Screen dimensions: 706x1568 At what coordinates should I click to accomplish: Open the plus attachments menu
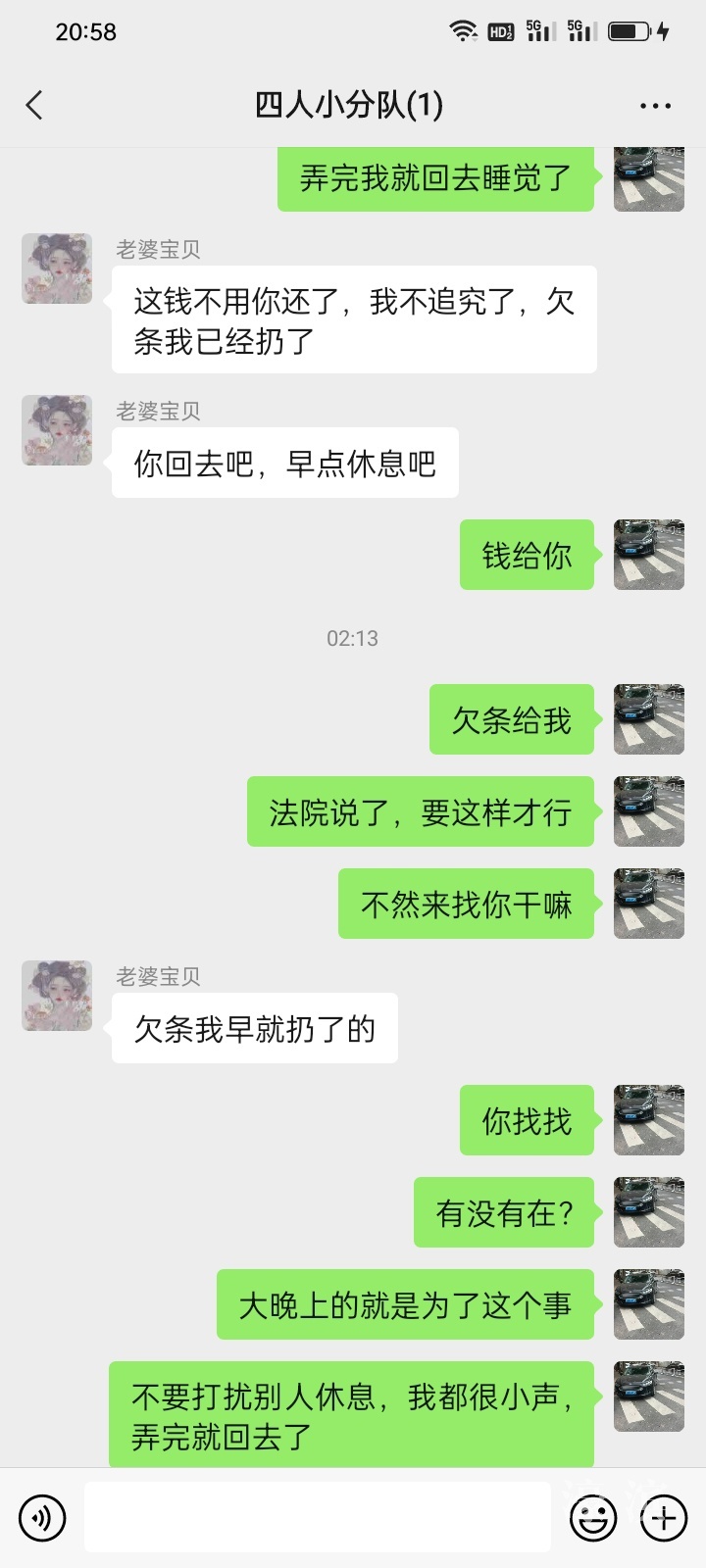(x=664, y=1518)
